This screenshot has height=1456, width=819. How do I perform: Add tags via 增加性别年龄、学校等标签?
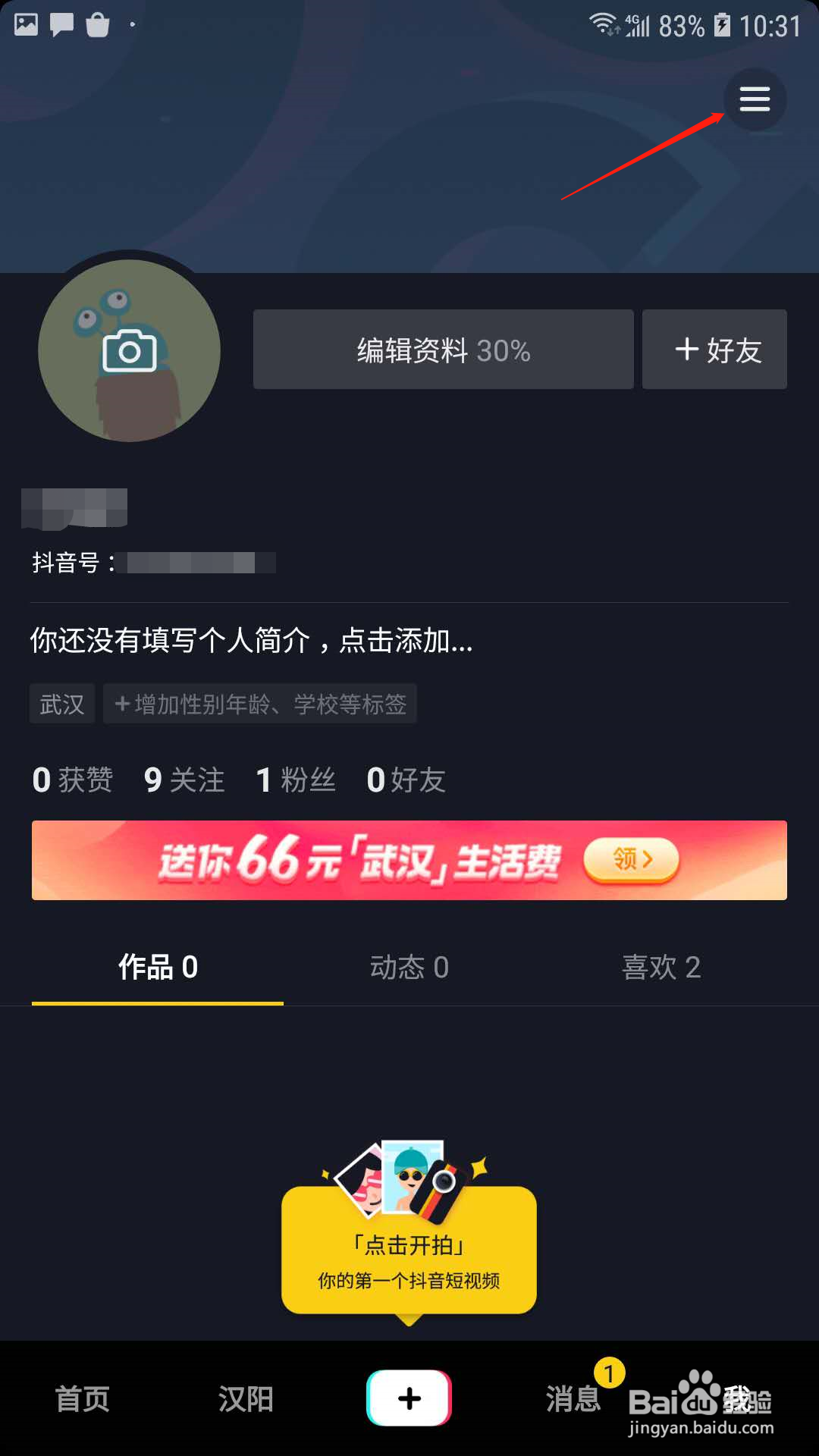[259, 704]
